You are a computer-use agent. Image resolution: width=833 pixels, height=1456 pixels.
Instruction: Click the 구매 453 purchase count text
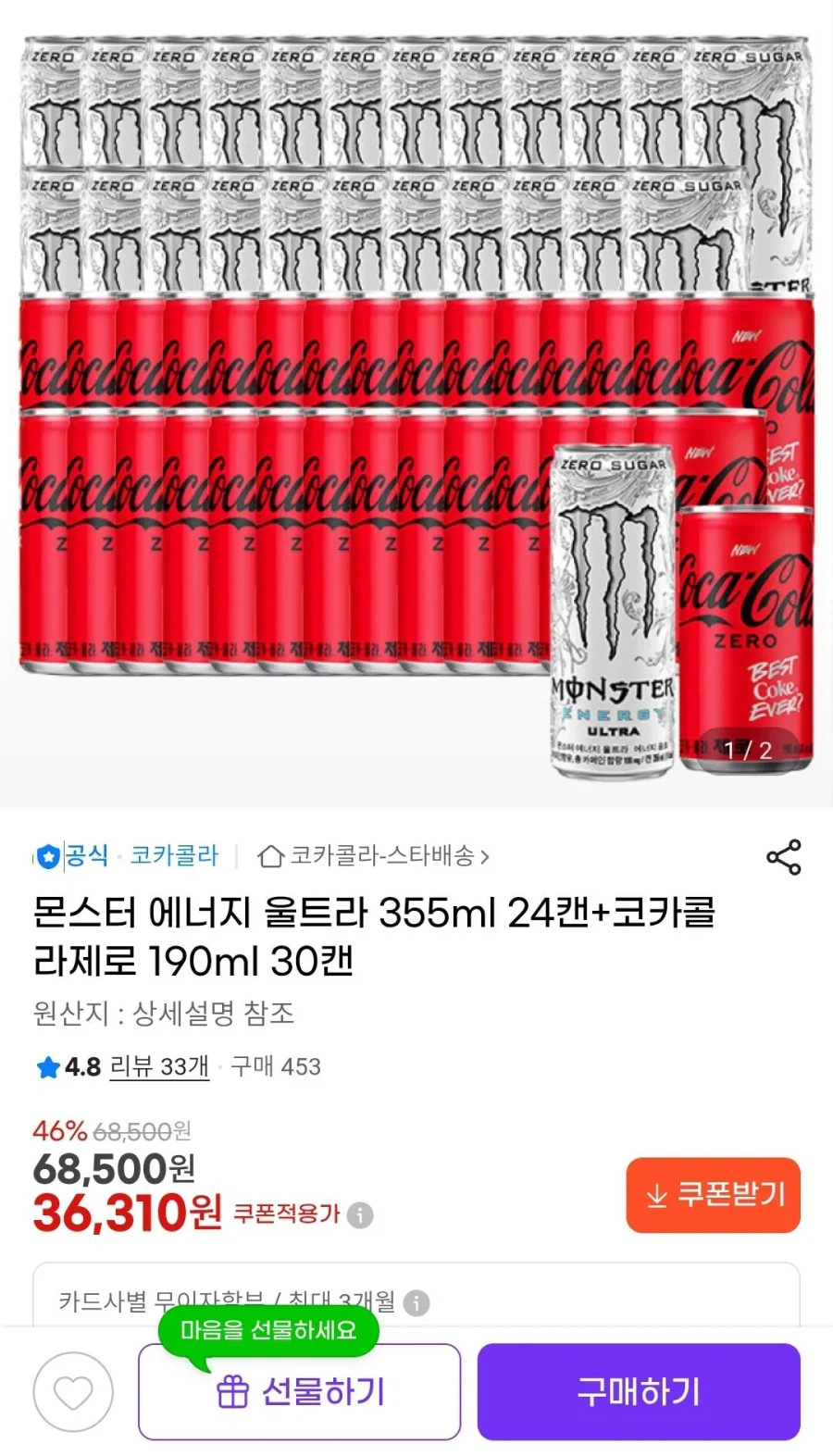tap(273, 1066)
